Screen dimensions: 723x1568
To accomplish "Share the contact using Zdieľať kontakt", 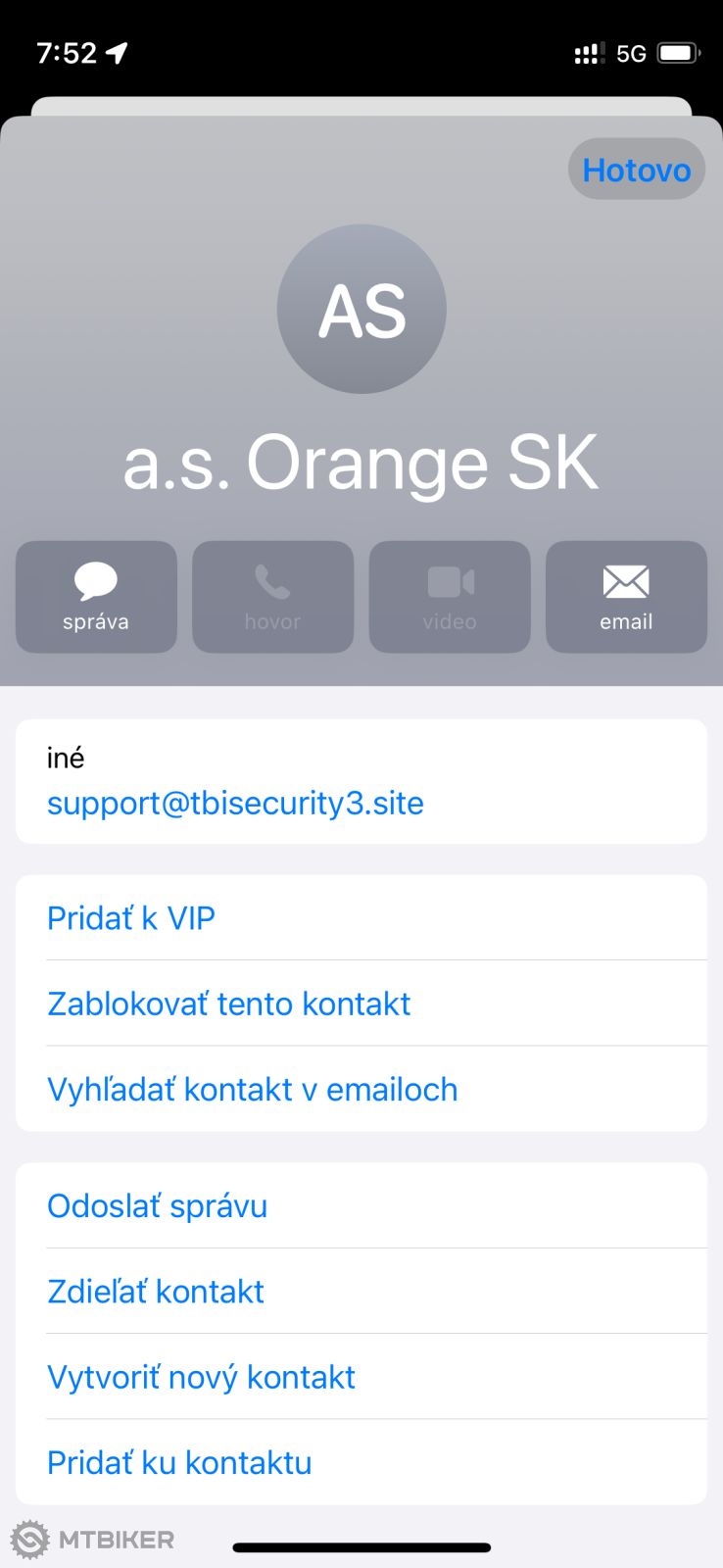I will coord(156,1292).
